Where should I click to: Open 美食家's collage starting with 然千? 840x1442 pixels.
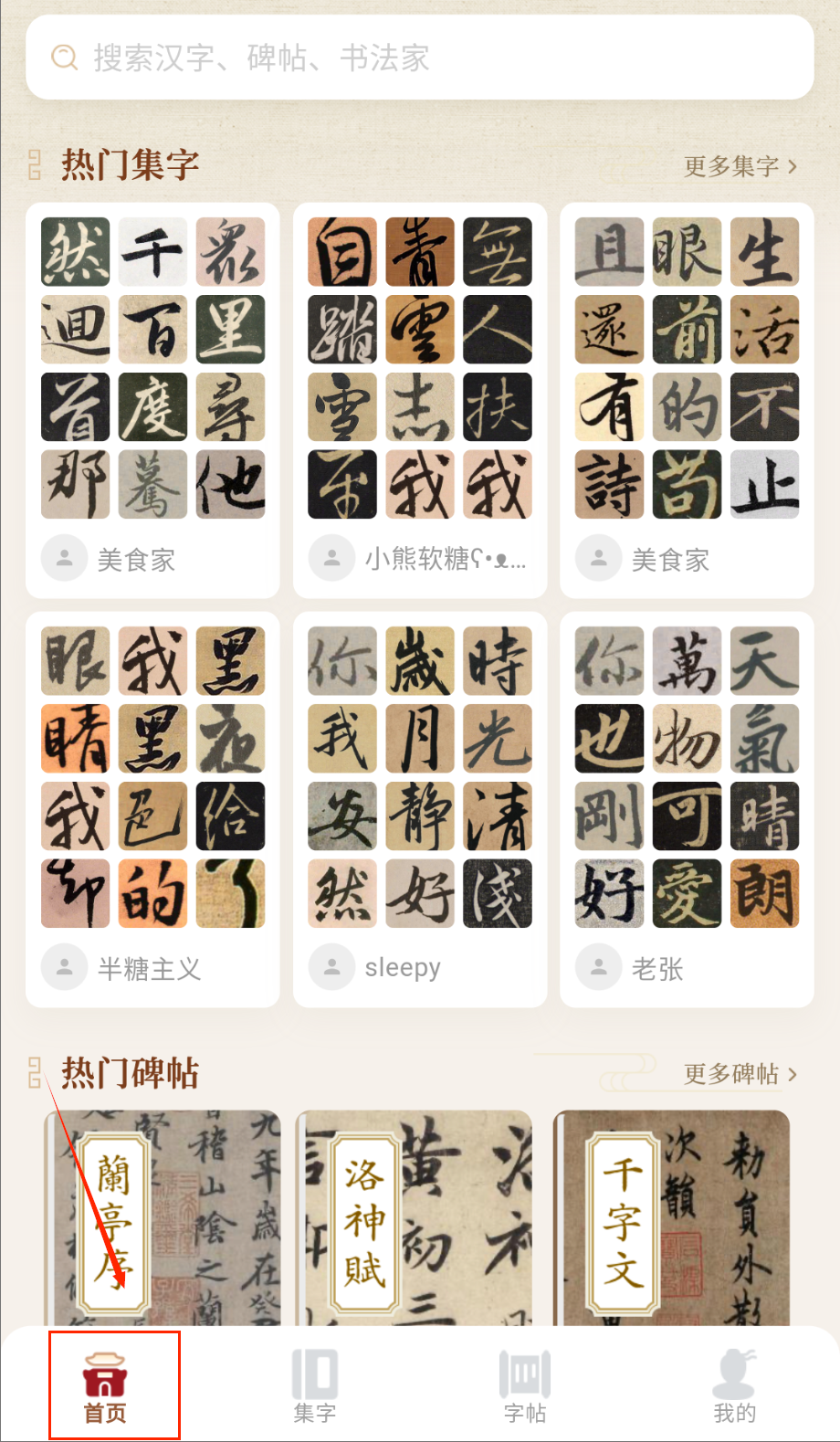tap(152, 400)
